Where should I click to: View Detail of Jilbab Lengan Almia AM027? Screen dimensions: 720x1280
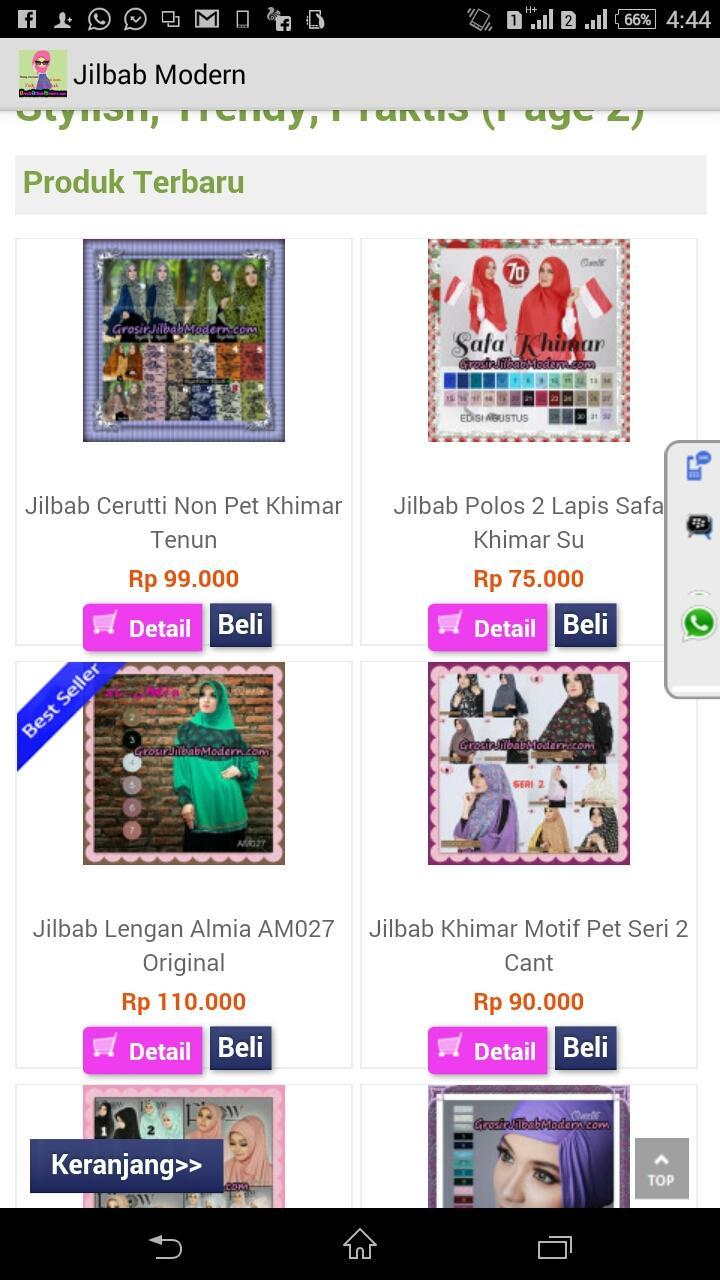point(143,1050)
